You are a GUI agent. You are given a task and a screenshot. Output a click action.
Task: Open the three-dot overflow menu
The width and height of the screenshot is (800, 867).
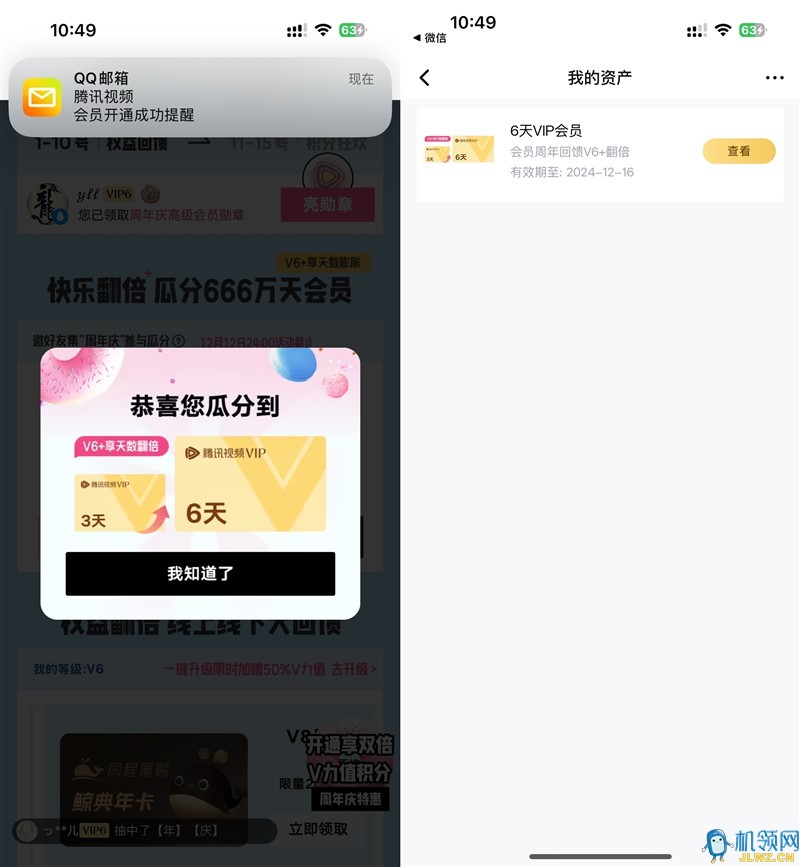coord(774,78)
